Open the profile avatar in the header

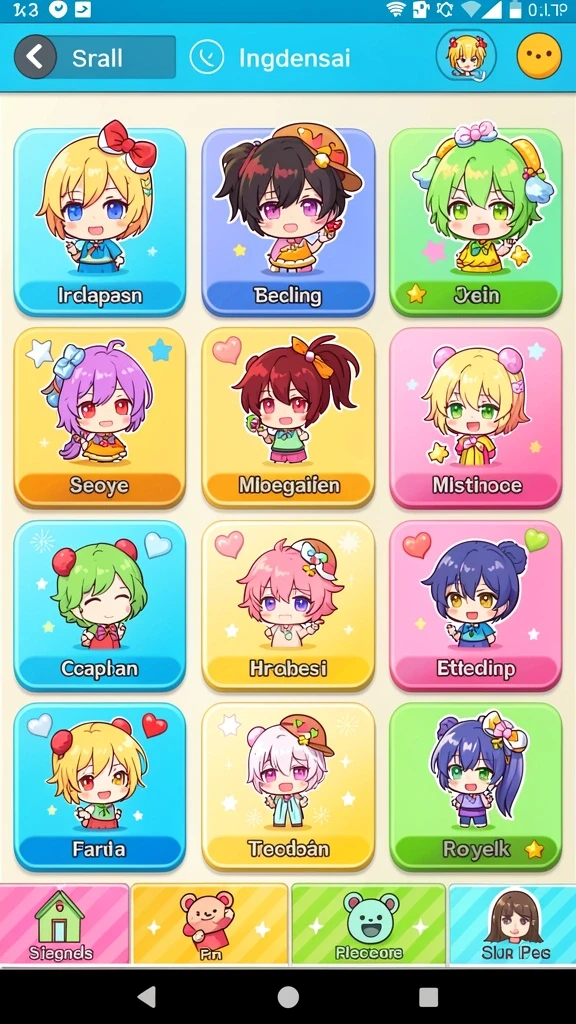point(466,56)
